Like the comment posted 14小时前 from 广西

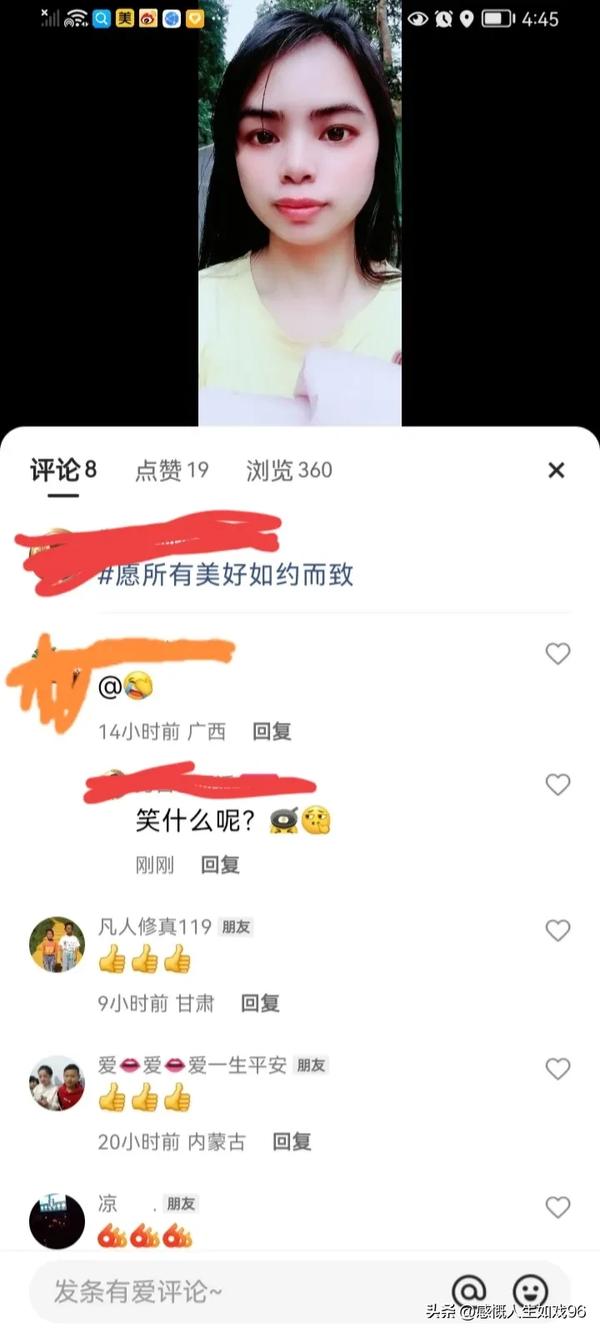click(557, 654)
